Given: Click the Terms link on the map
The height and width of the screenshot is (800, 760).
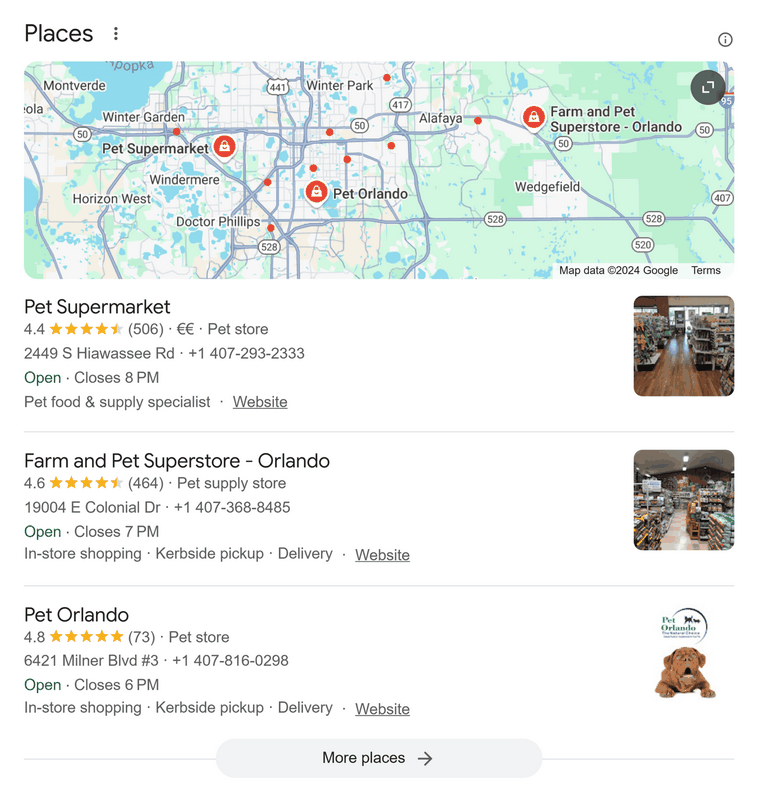Looking at the screenshot, I should (707, 269).
